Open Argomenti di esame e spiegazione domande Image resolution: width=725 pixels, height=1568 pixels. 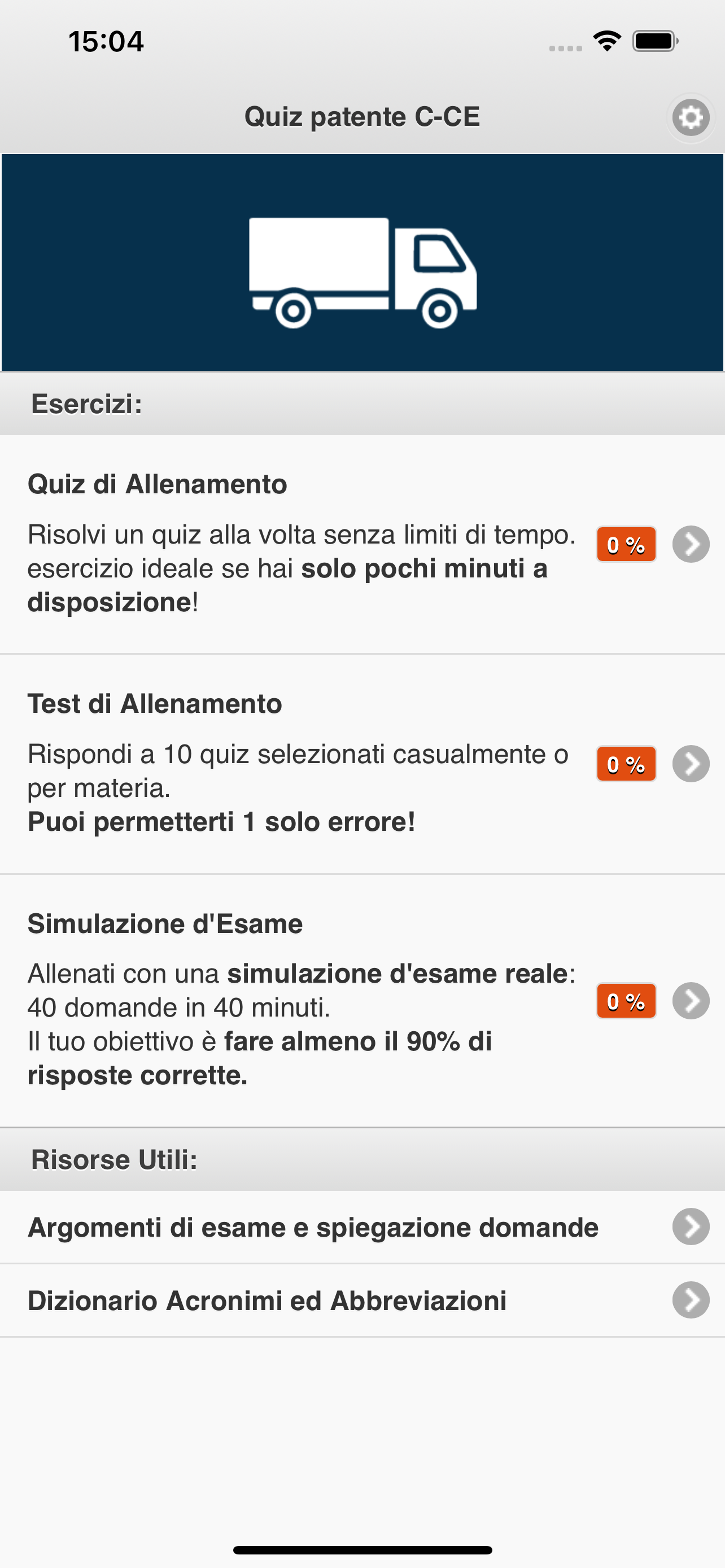tap(312, 1227)
